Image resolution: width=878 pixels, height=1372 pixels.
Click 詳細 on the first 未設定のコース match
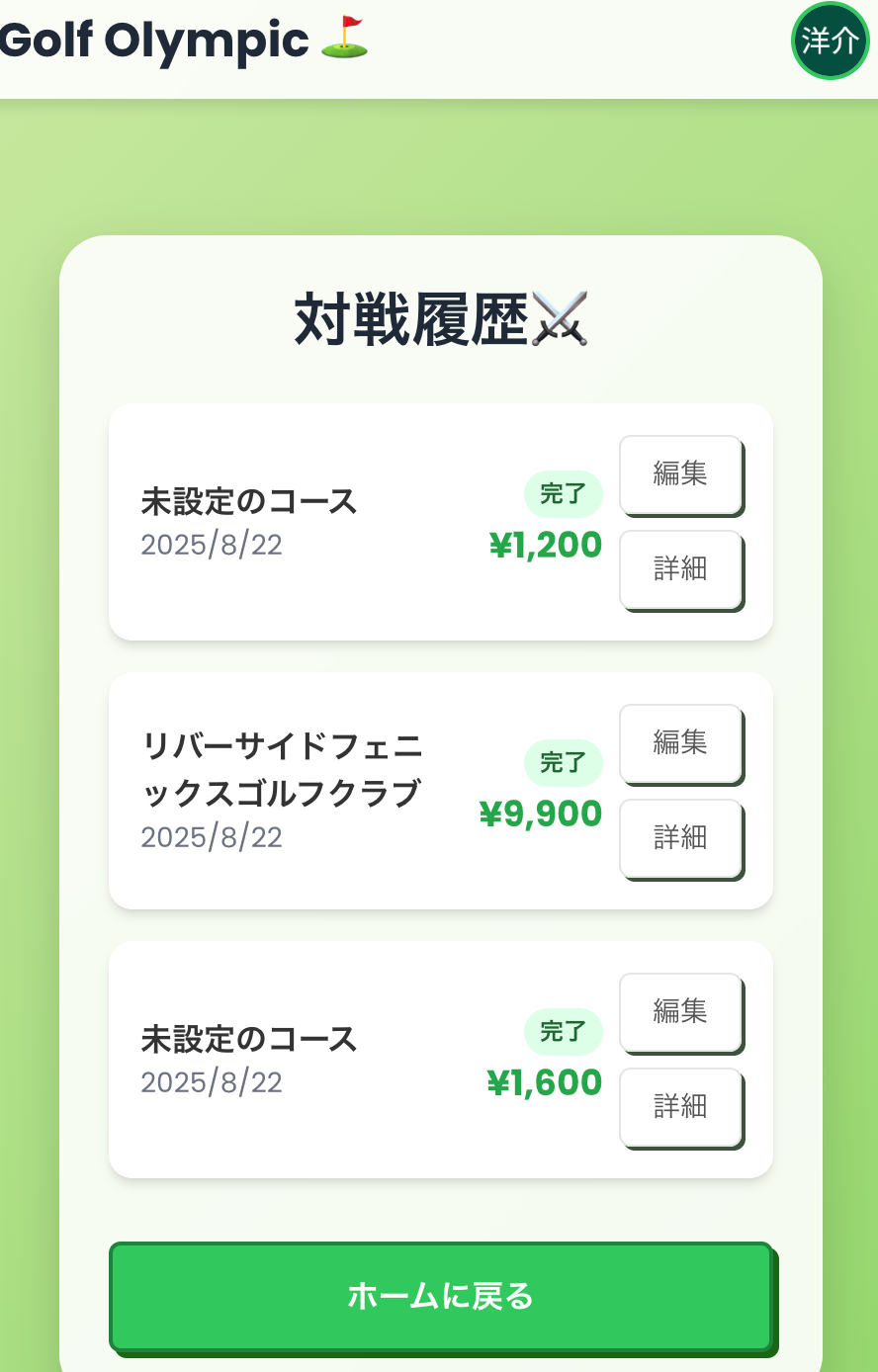tap(680, 569)
